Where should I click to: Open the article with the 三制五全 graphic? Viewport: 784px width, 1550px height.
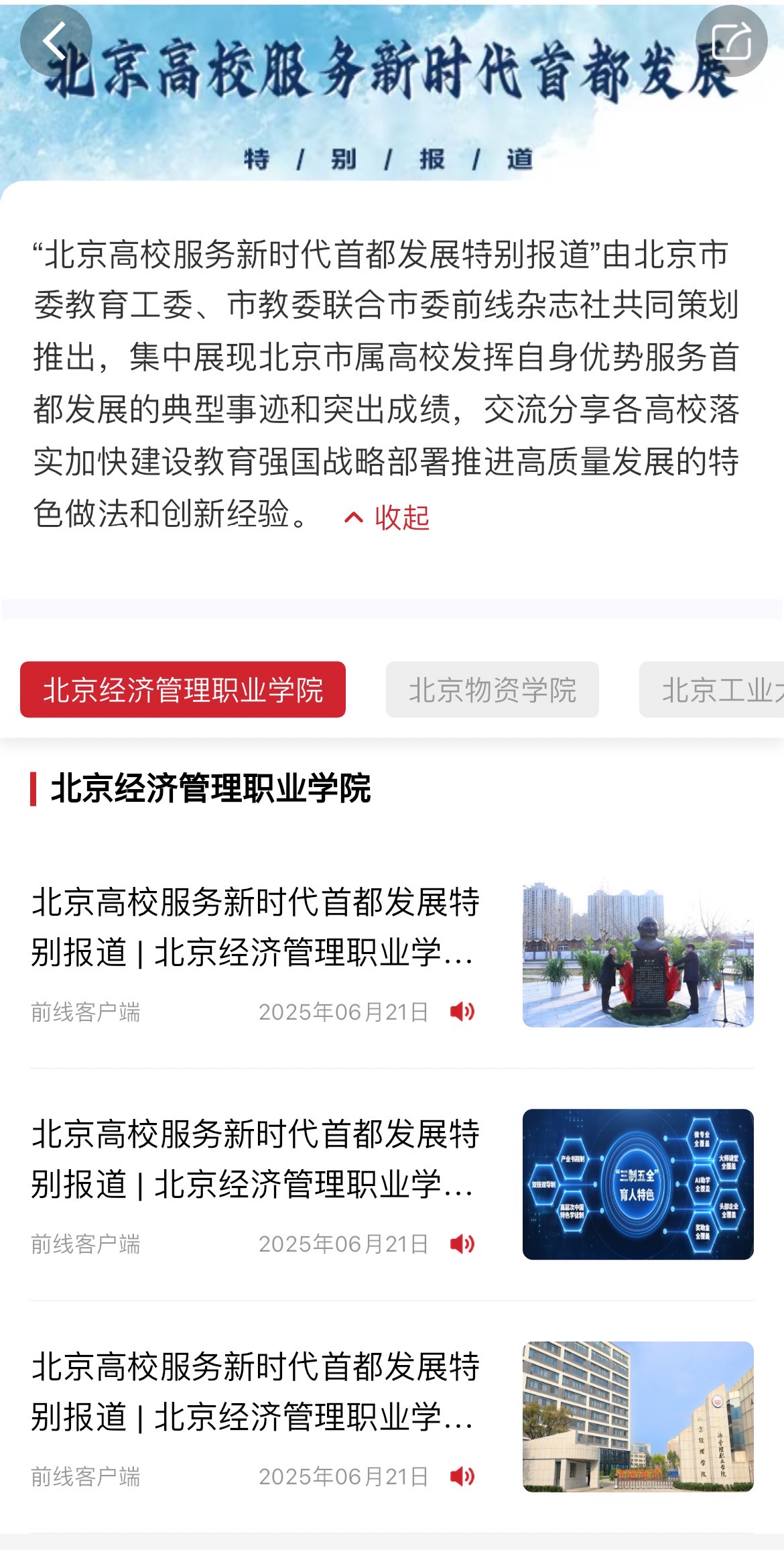coord(255,1158)
